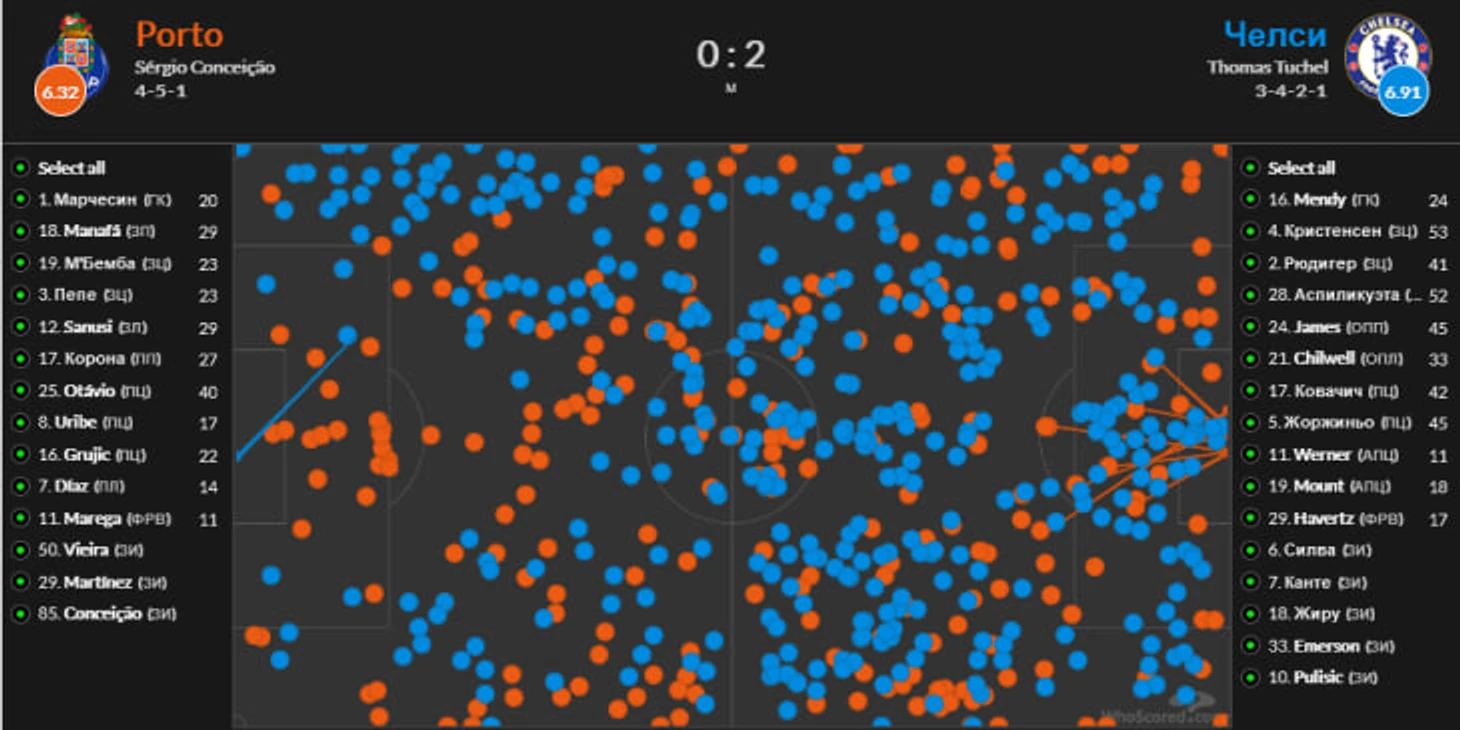Viewport: 1460px width, 730px height.
Task: Toggle 5. Жоржиньо touches
Action: point(1249,423)
